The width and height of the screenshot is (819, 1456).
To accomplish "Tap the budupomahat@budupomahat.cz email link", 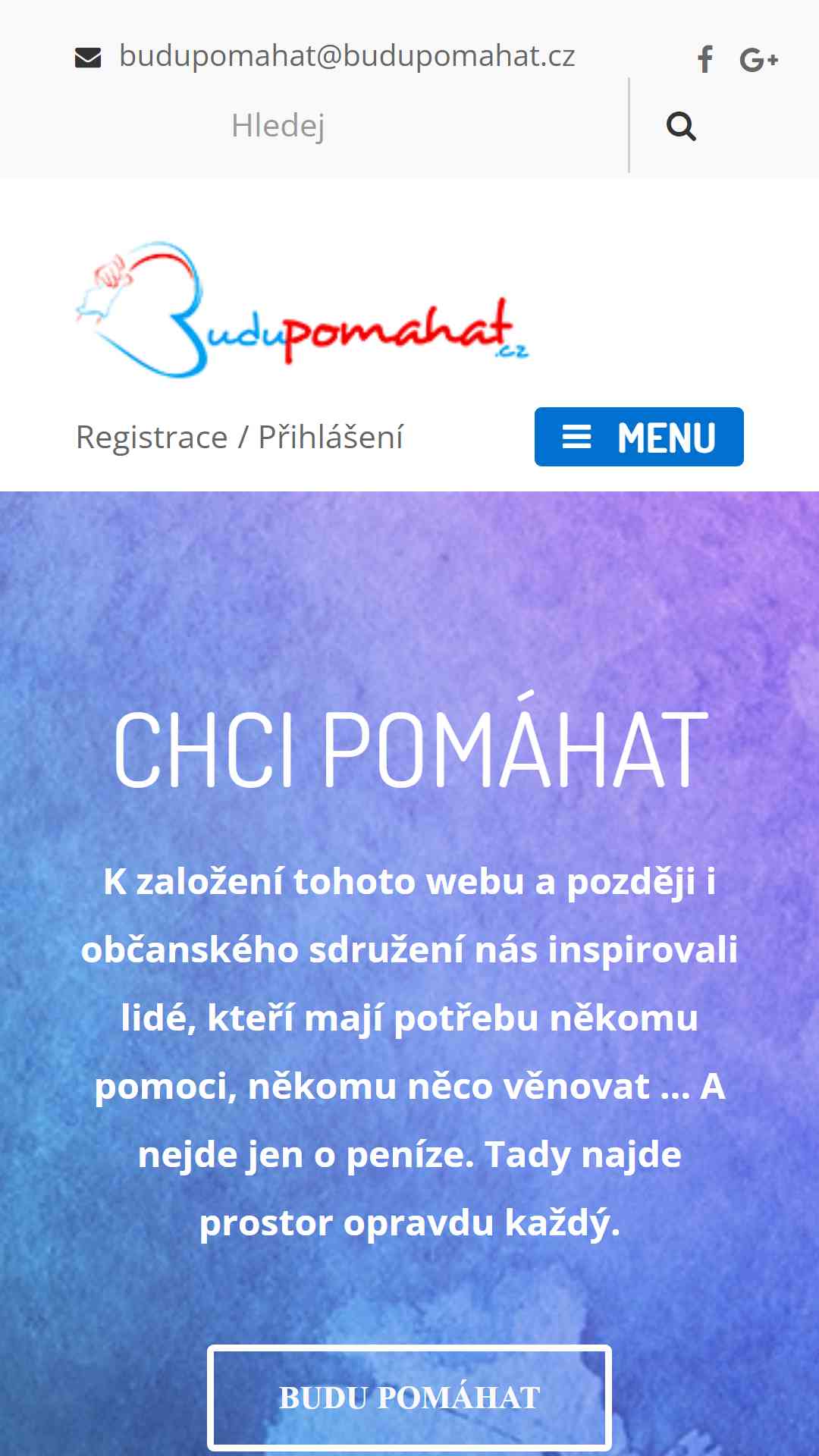I will (x=347, y=56).
